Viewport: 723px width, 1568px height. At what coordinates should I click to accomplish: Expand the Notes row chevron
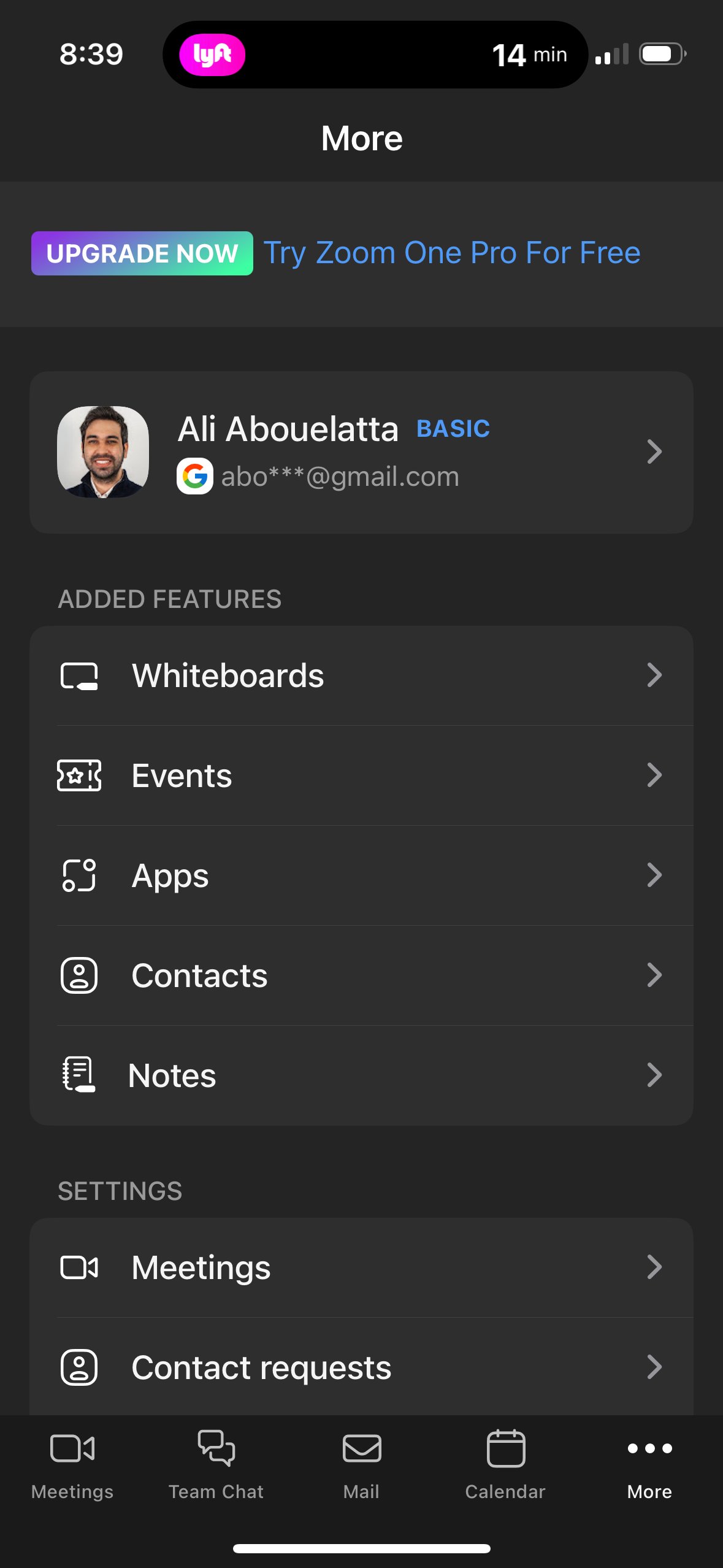click(x=656, y=1074)
